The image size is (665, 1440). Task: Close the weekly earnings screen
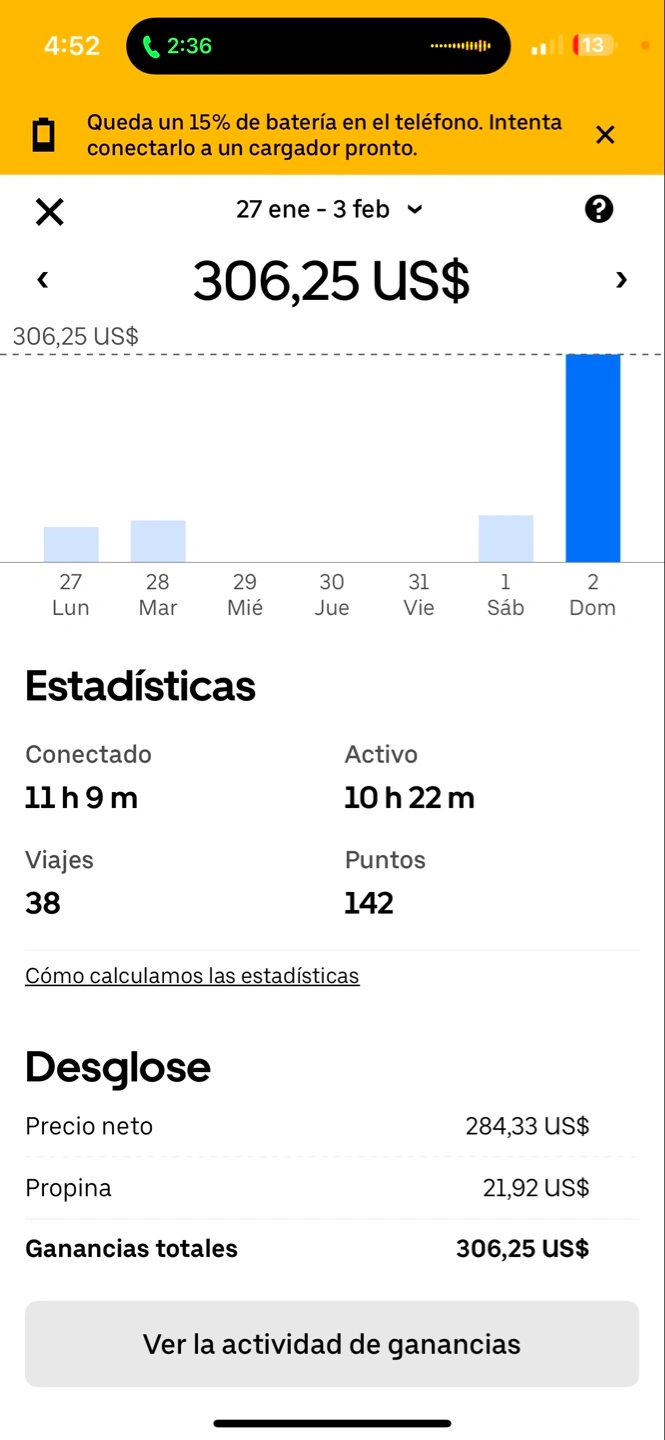click(x=49, y=211)
